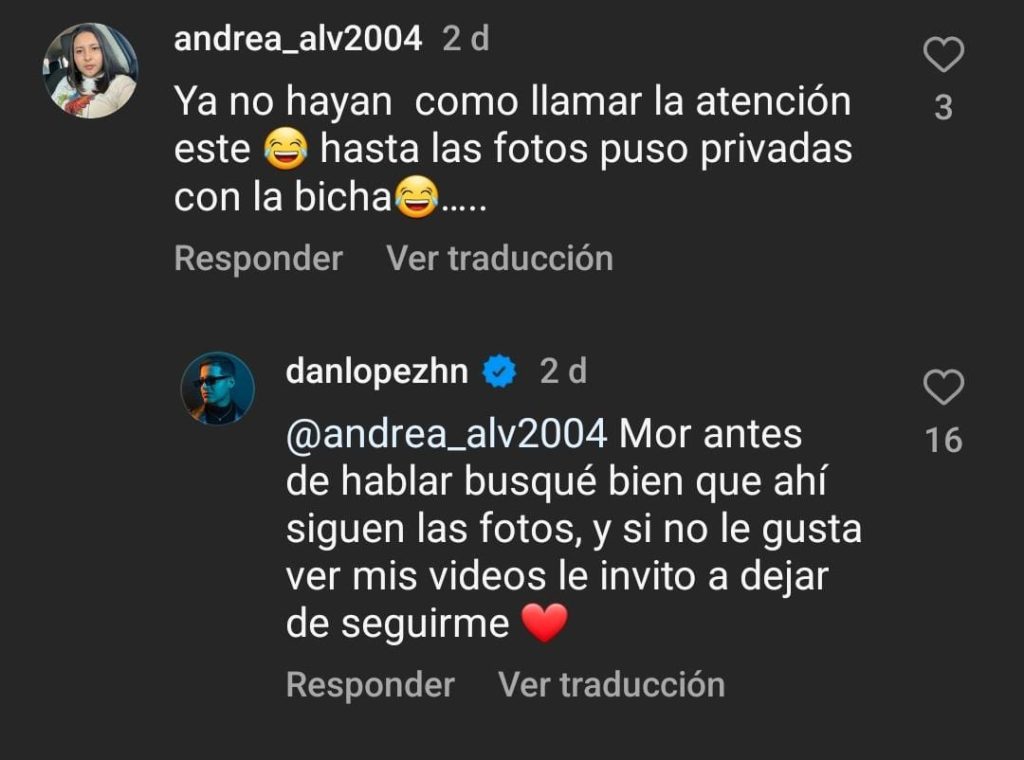The height and width of the screenshot is (760, 1024).
Task: Open danlopezhn's profile picture
Action: [x=217, y=388]
